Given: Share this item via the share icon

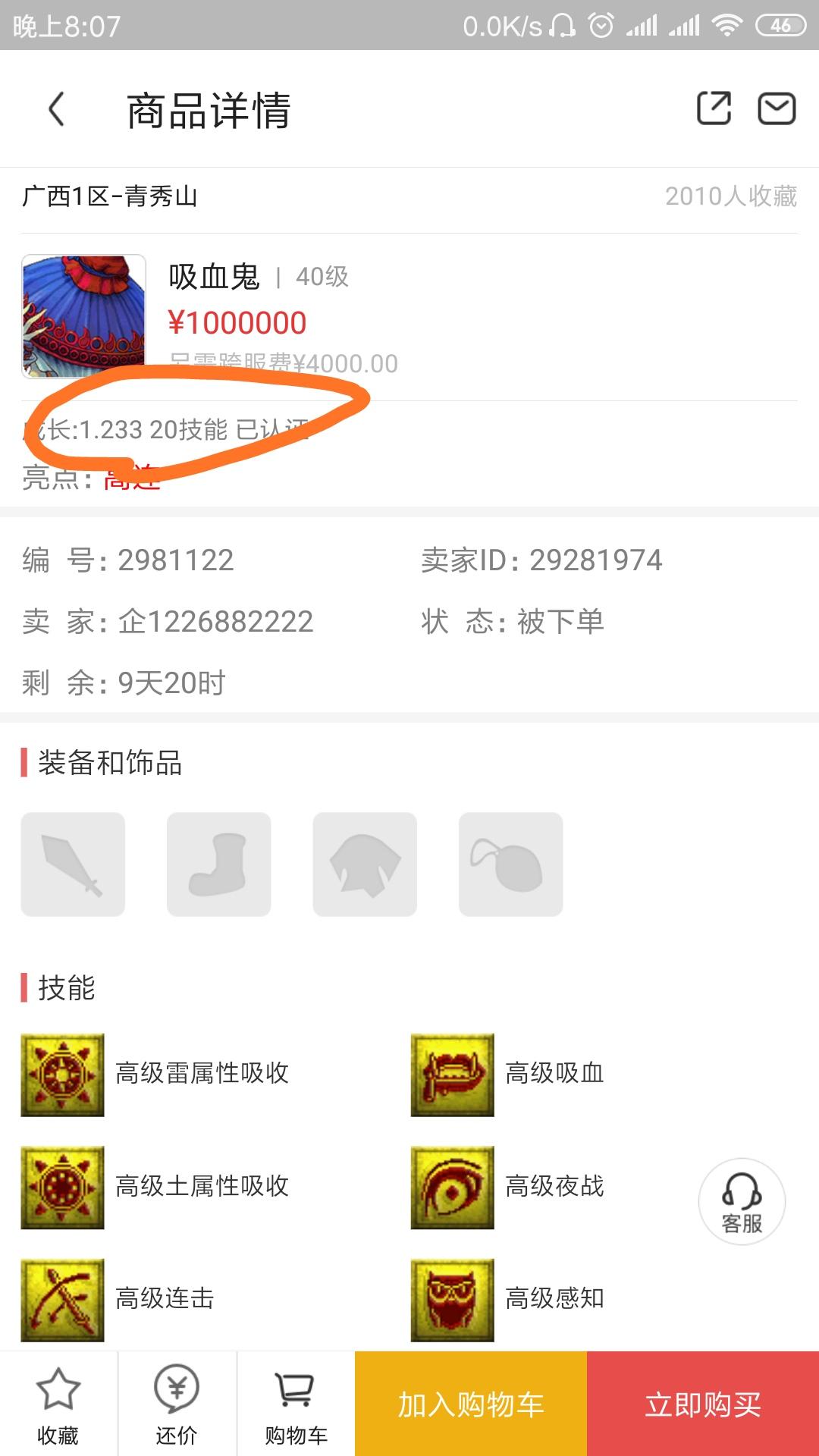Looking at the screenshot, I should click(x=714, y=108).
